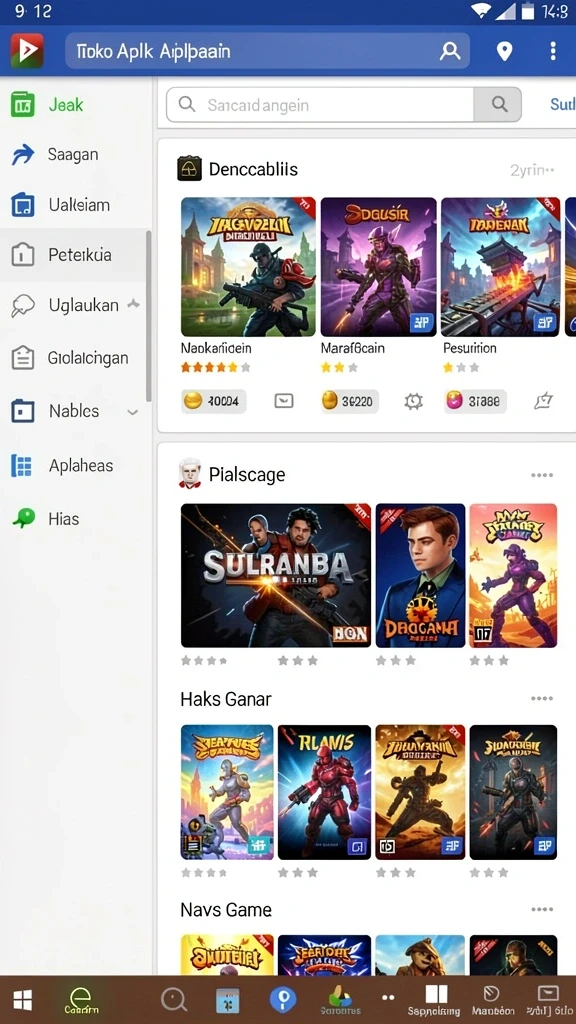Tap the Windows start button
576x1024 pixels.
tap(23, 1000)
